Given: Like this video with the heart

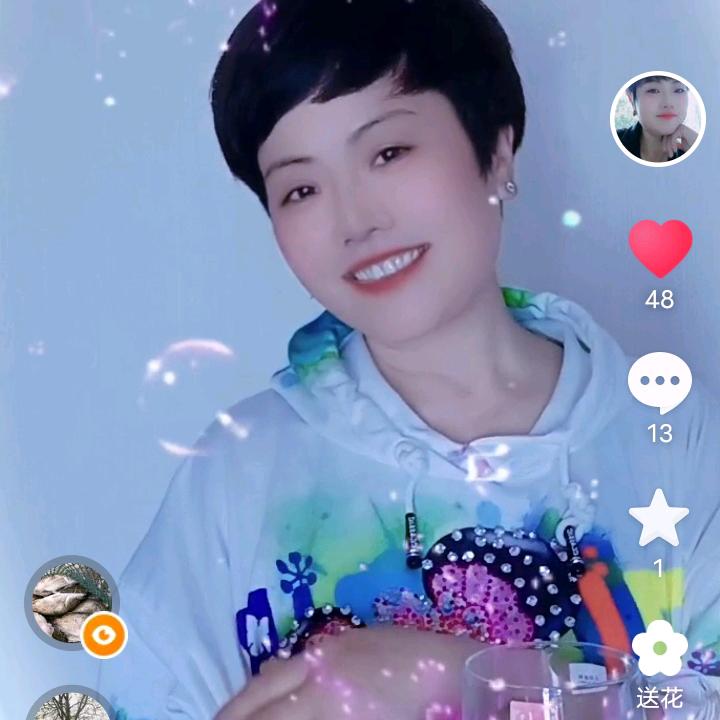Looking at the screenshot, I should 660,249.
